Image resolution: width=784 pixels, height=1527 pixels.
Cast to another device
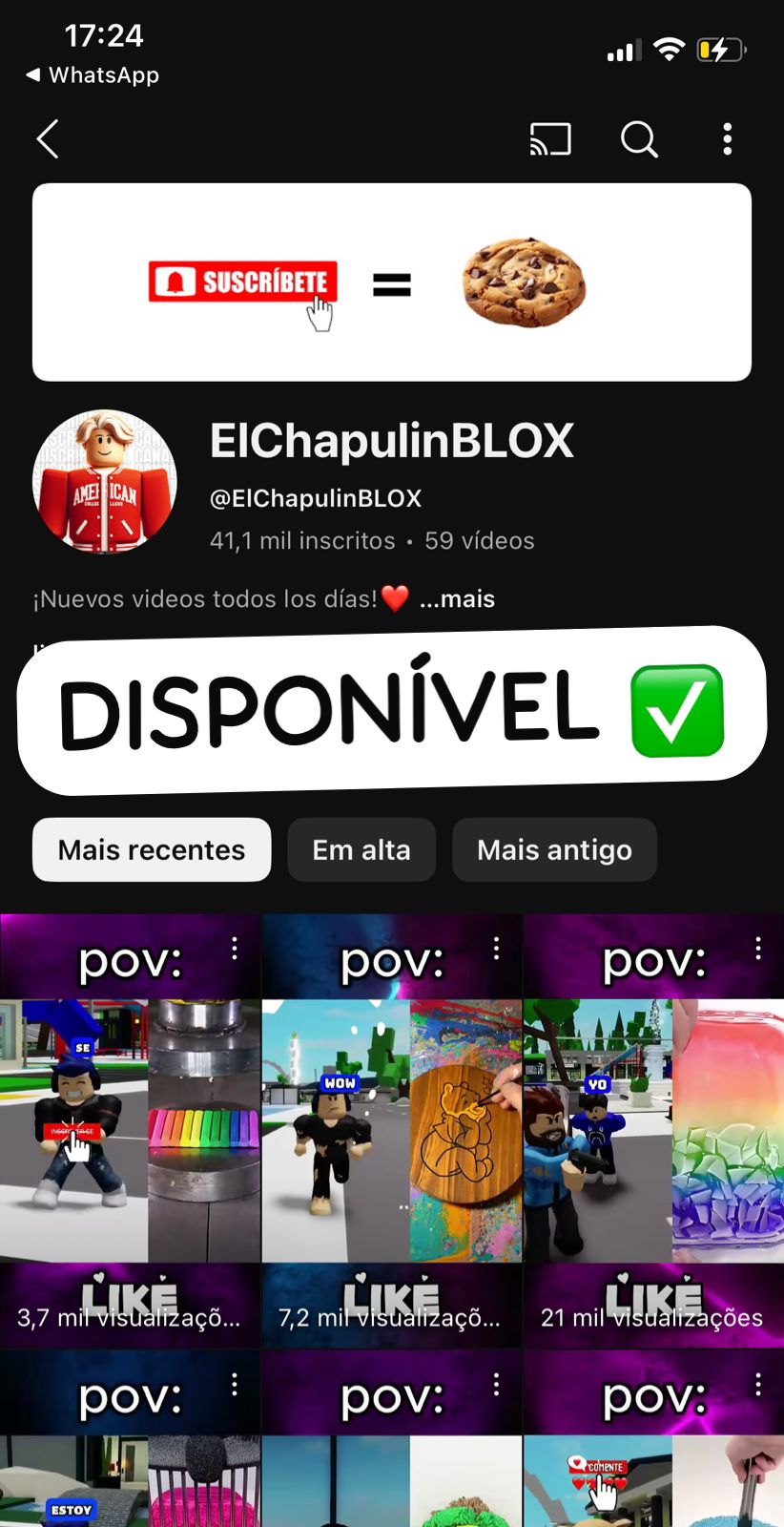550,139
